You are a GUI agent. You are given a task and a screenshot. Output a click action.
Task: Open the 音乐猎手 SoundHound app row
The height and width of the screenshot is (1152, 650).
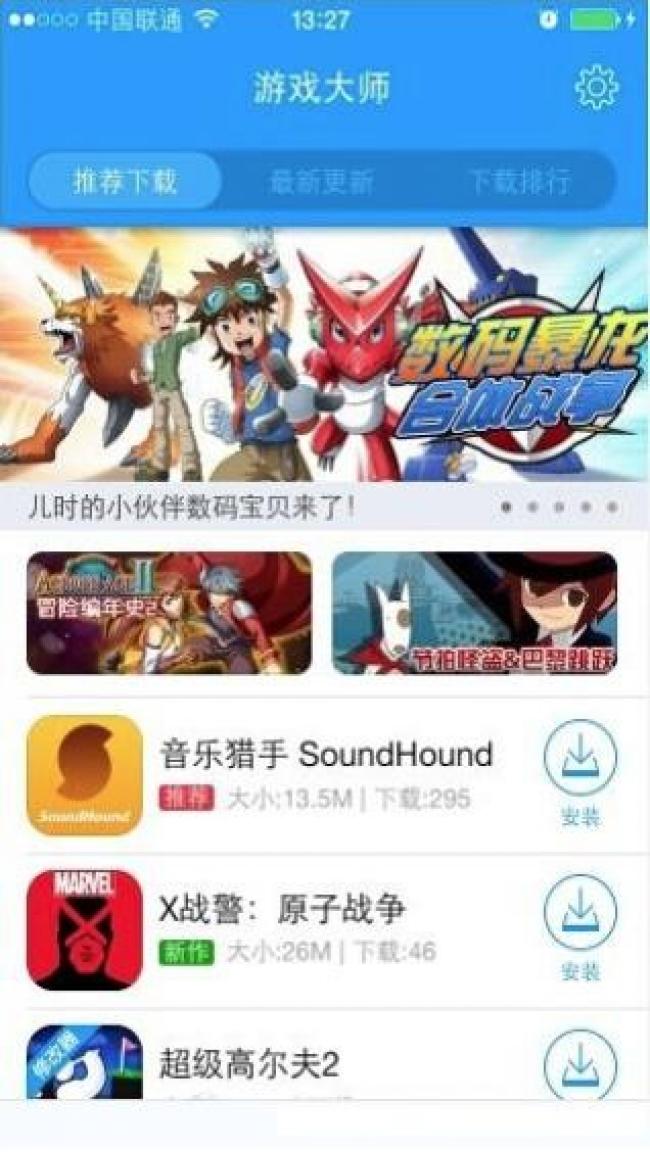click(x=325, y=773)
